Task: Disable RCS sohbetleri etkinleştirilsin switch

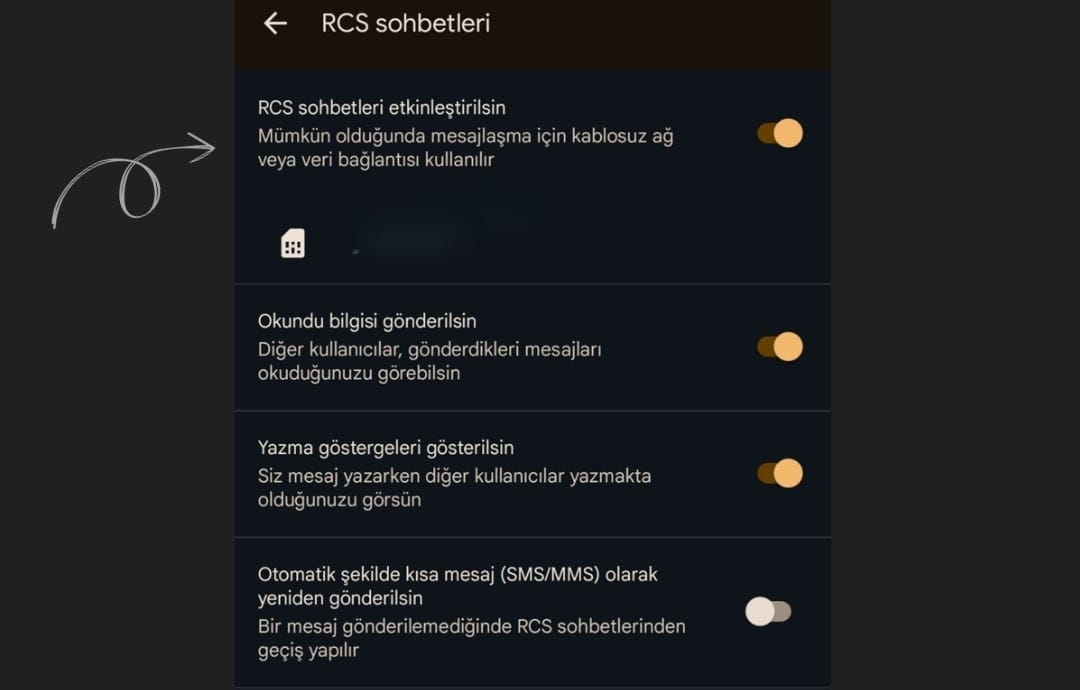Action: coord(780,133)
